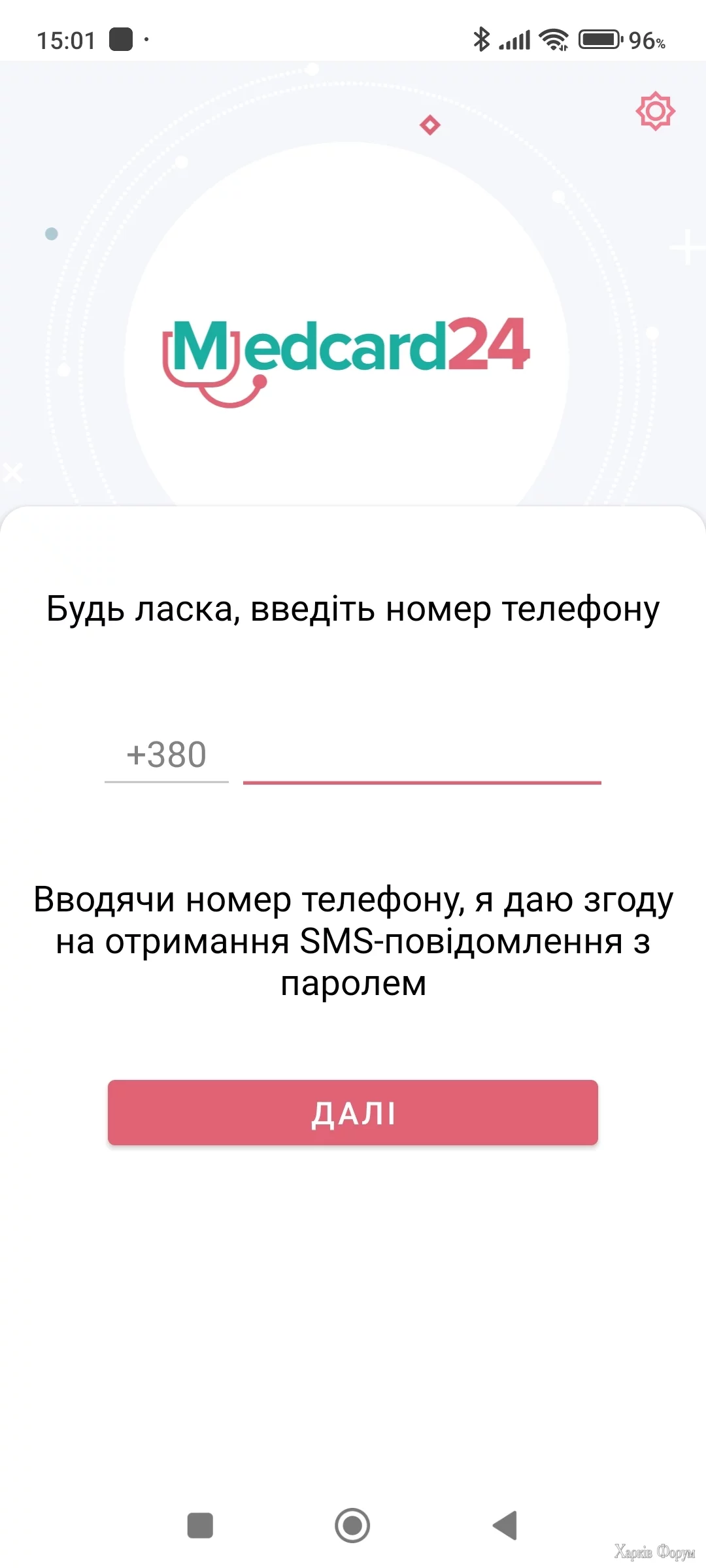This screenshot has height=1568, width=706.
Task: Go back using the system back button
Action: pyautogui.click(x=505, y=1526)
